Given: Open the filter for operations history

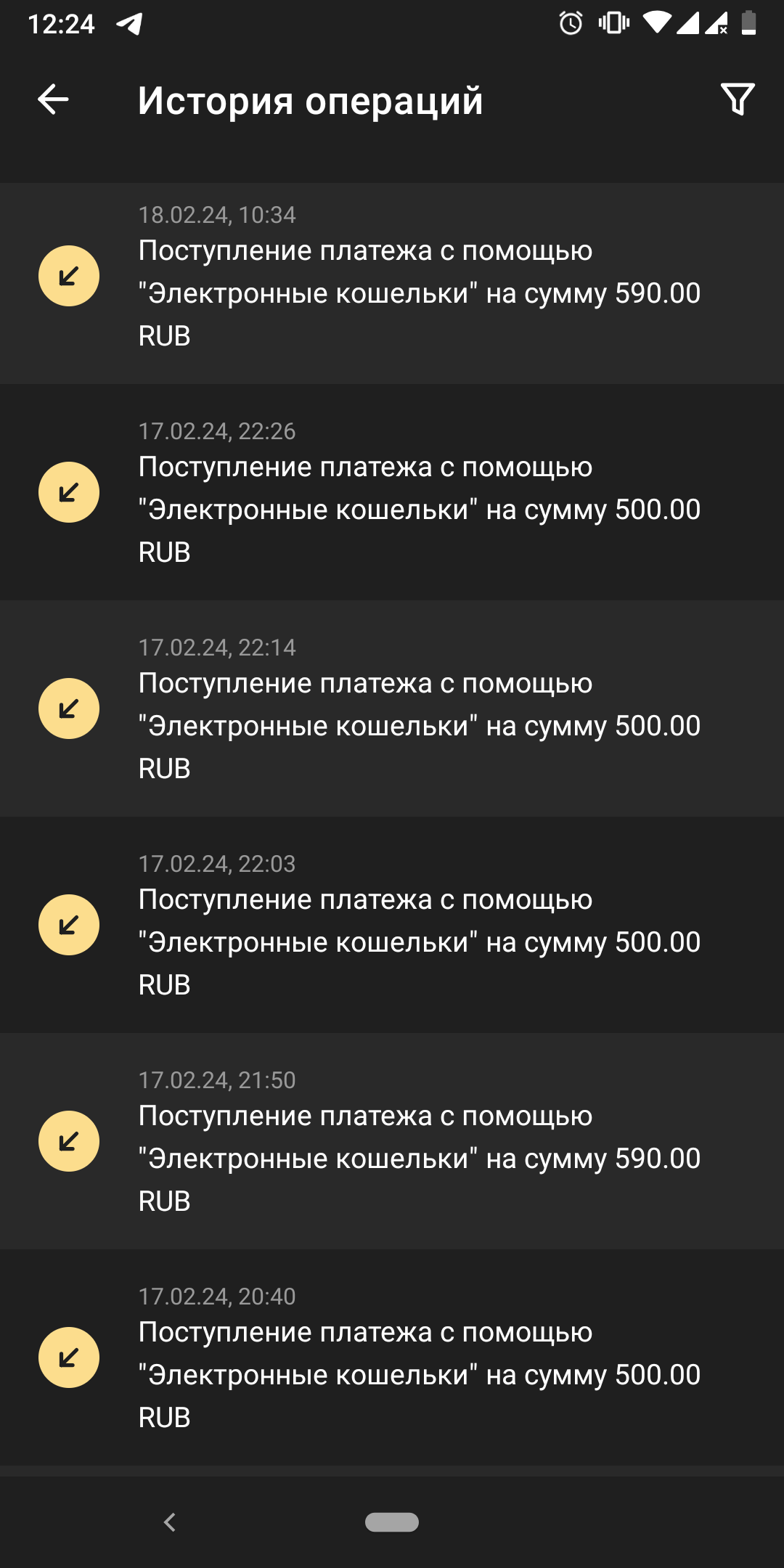Looking at the screenshot, I should (738, 99).
